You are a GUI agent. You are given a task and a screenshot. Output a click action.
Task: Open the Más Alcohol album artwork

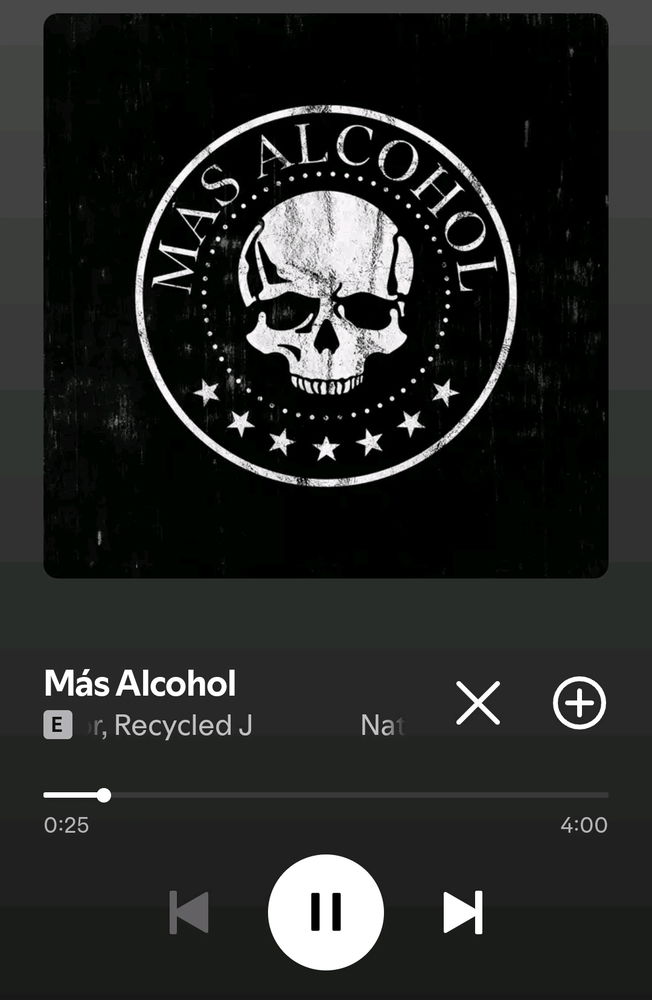click(325, 295)
